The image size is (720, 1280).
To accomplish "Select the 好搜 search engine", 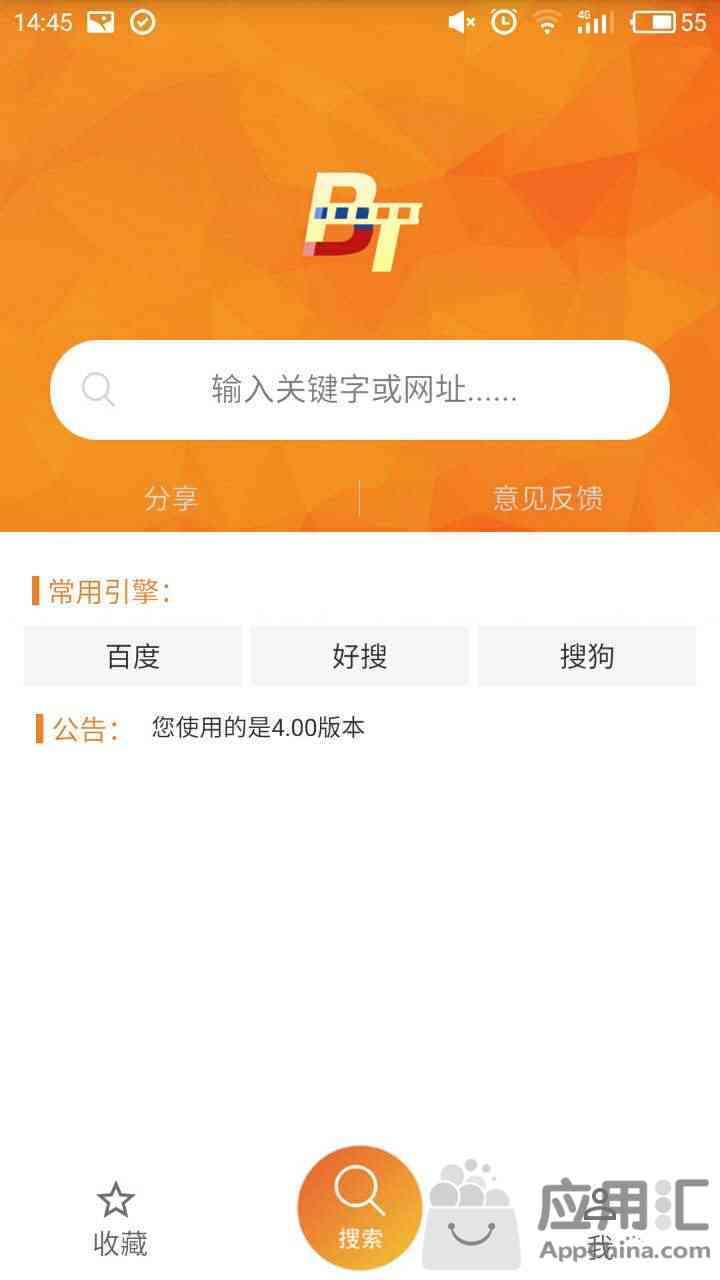I will (x=360, y=657).
